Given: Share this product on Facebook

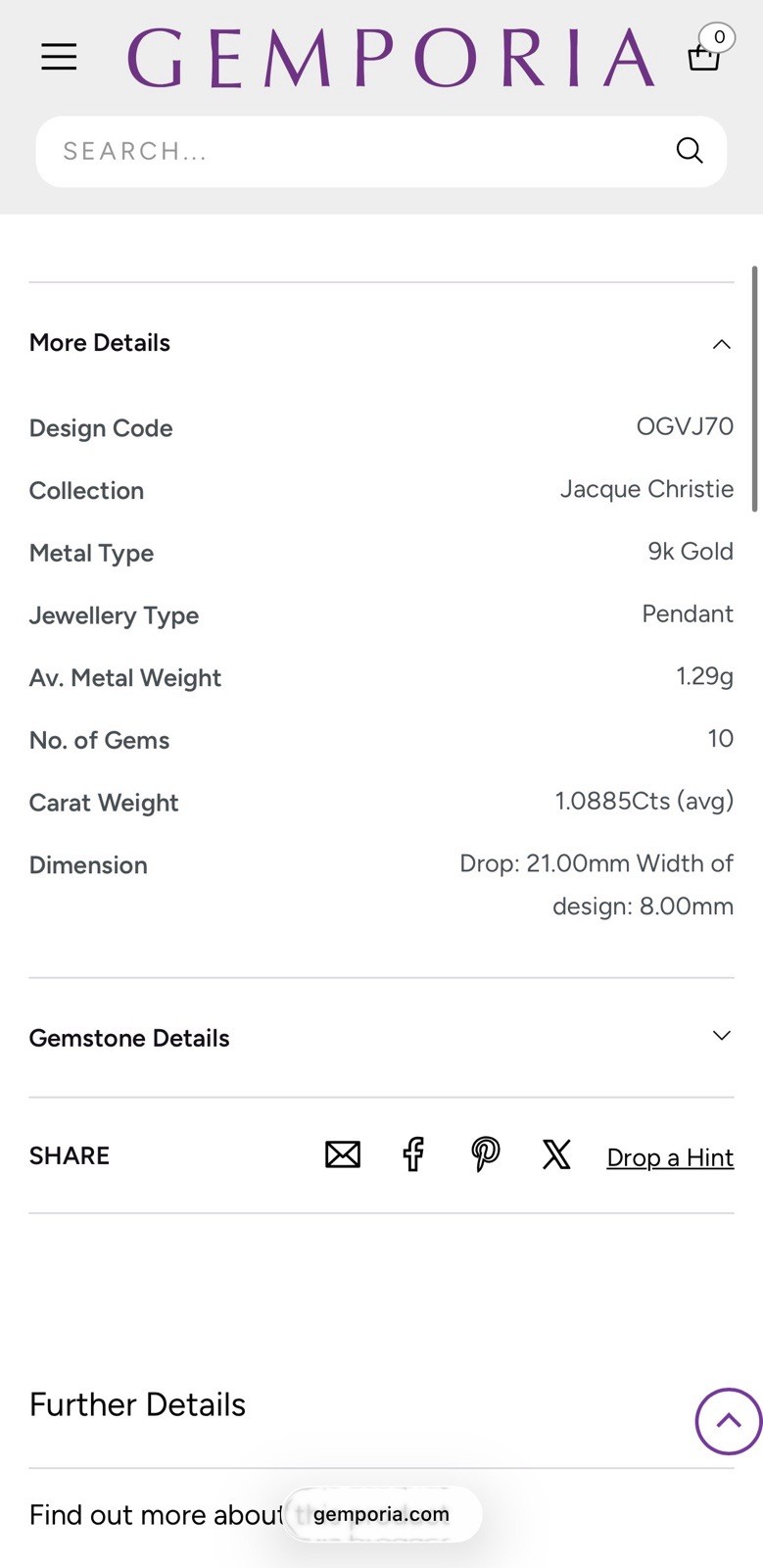Looking at the screenshot, I should tap(413, 1154).
